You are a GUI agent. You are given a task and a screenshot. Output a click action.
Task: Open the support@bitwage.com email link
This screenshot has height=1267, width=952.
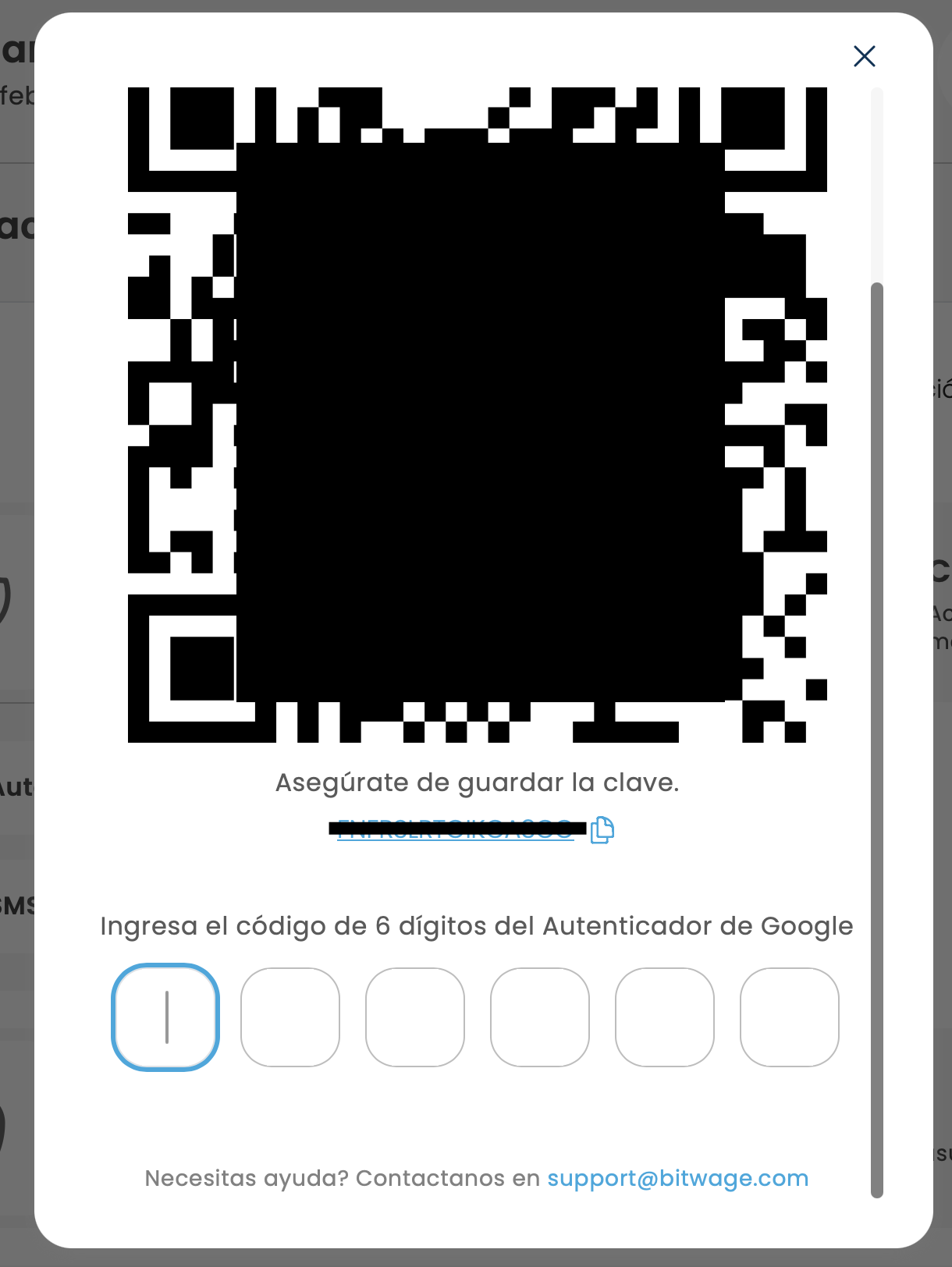coord(677,1178)
